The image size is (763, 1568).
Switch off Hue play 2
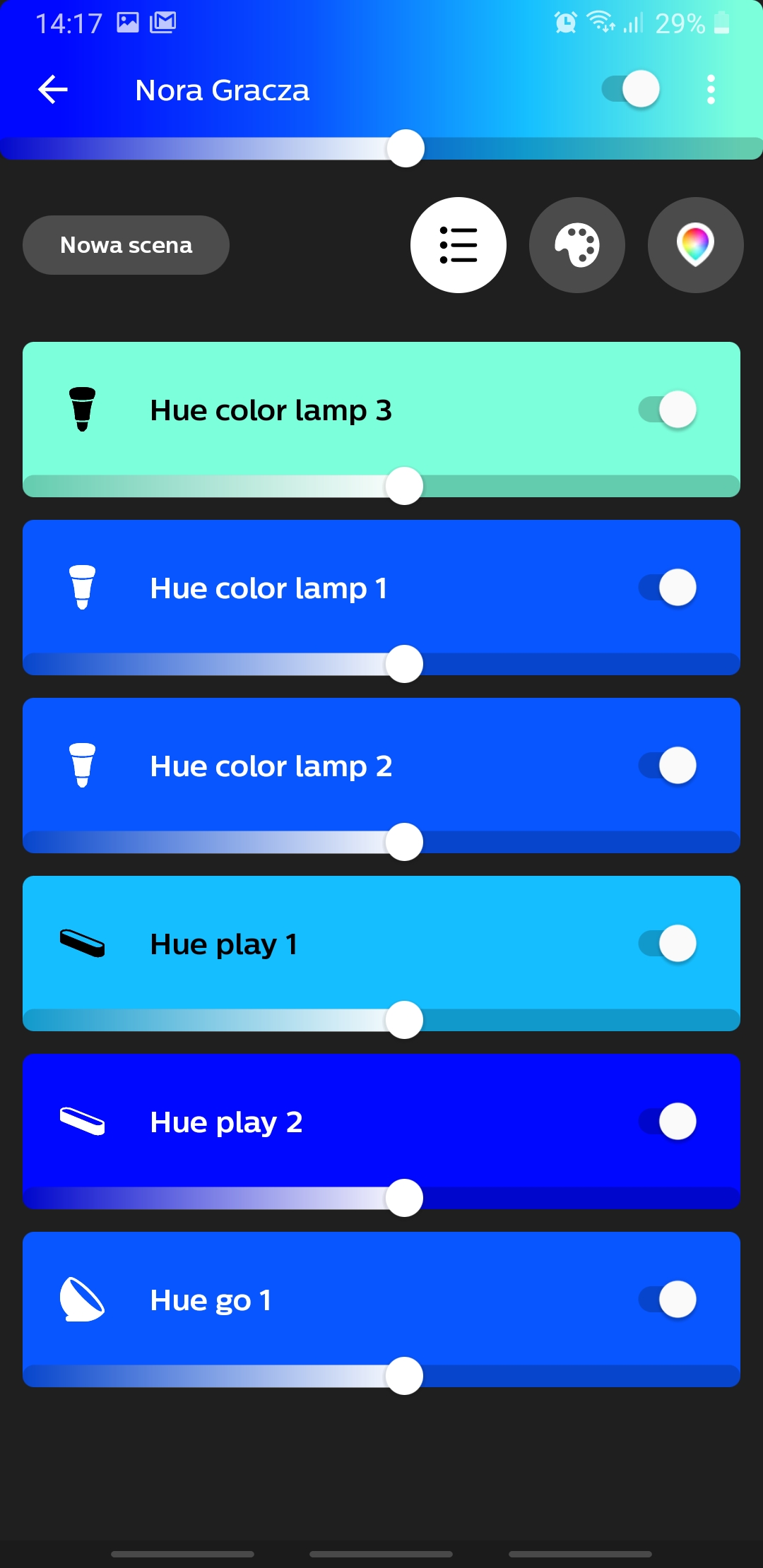[668, 1122]
